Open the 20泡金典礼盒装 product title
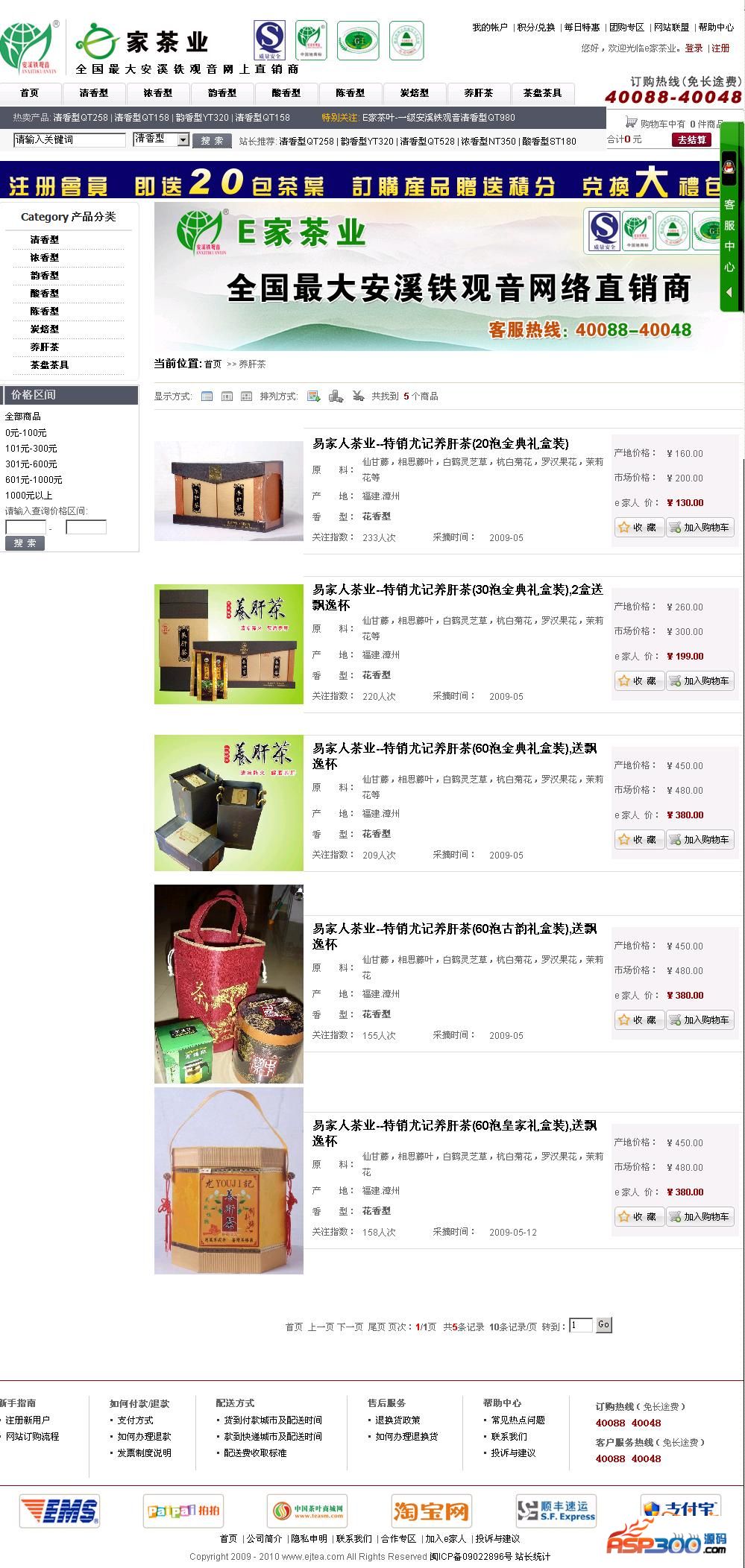The image size is (745, 1568). 440,444
